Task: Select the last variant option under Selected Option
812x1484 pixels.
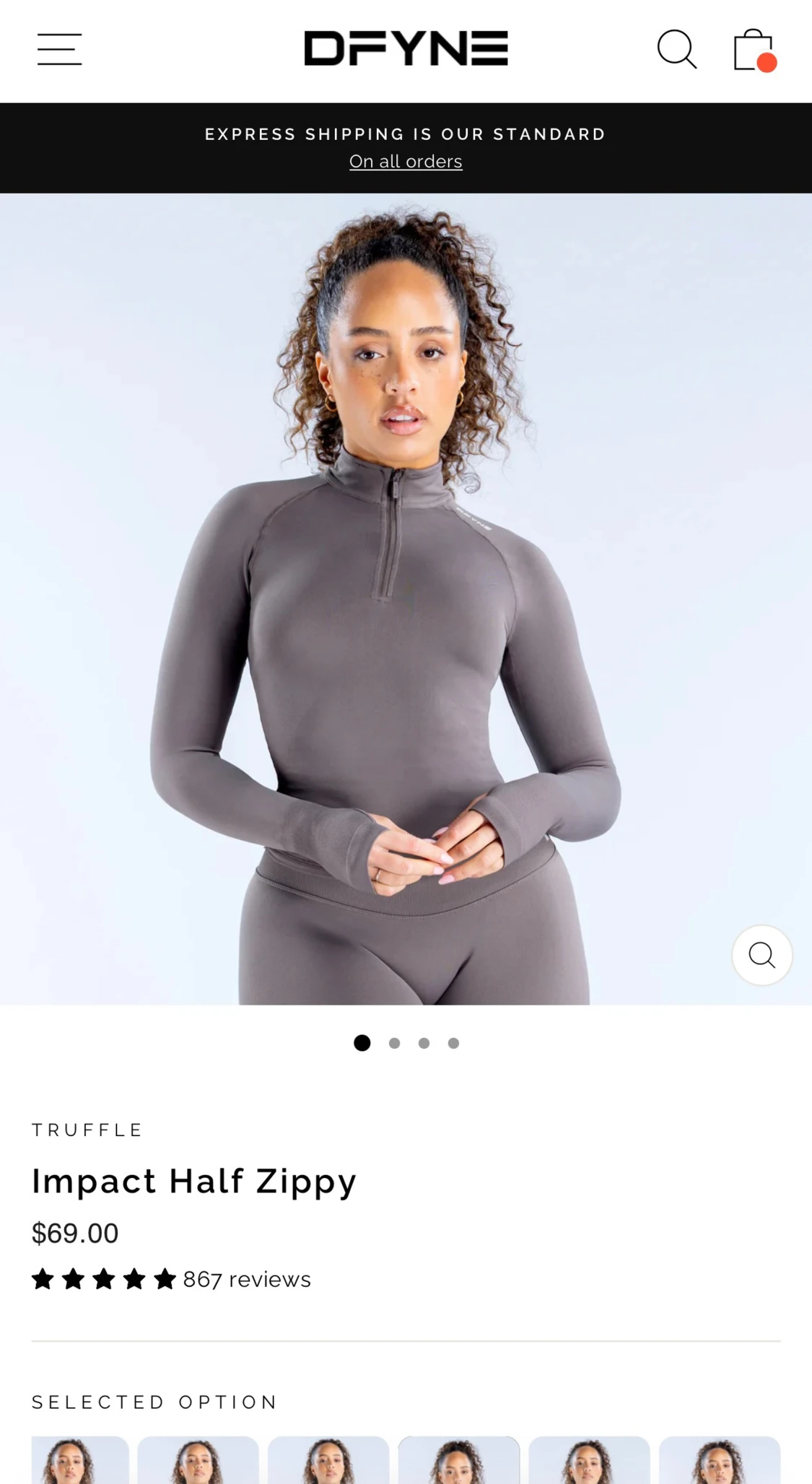Action: point(720,1465)
